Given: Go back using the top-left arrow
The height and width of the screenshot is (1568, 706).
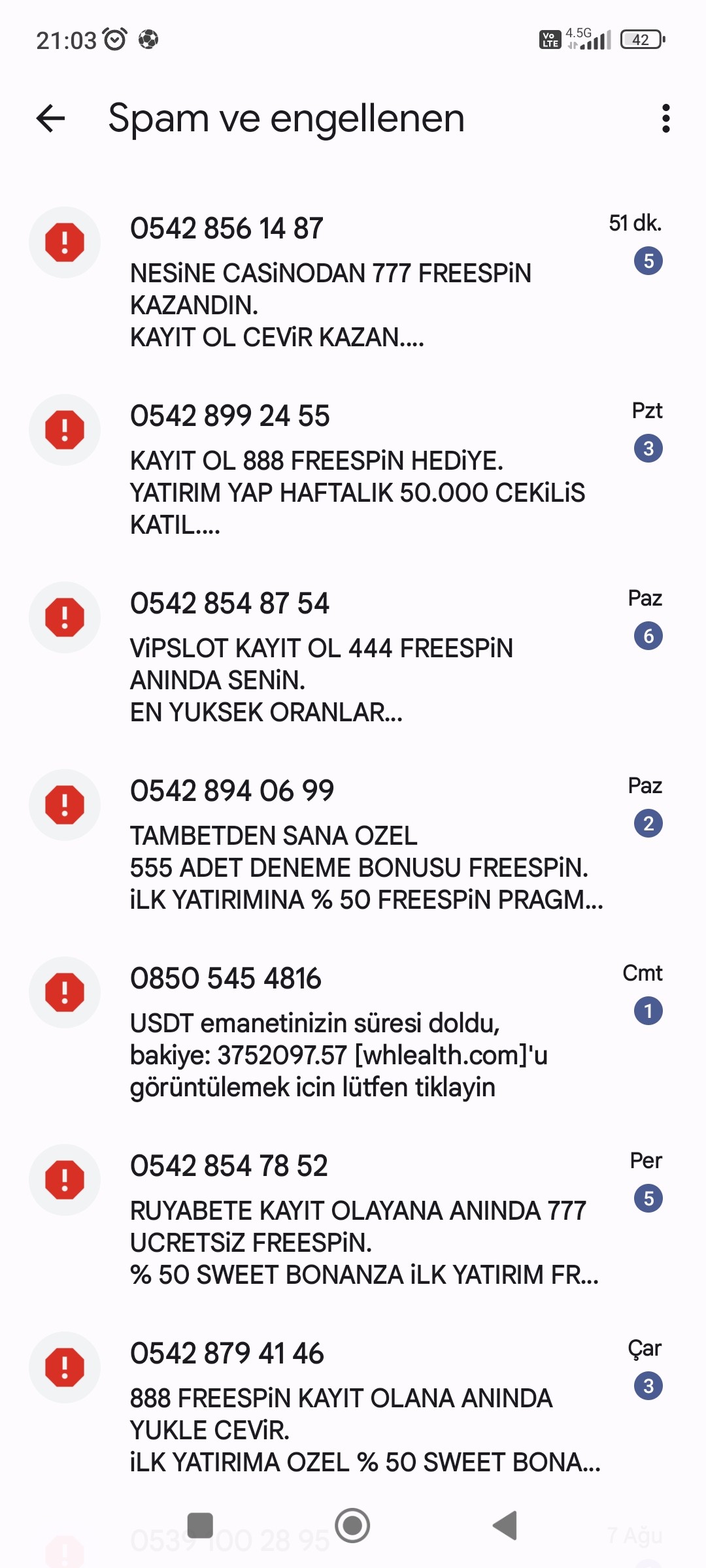Looking at the screenshot, I should 50,118.
